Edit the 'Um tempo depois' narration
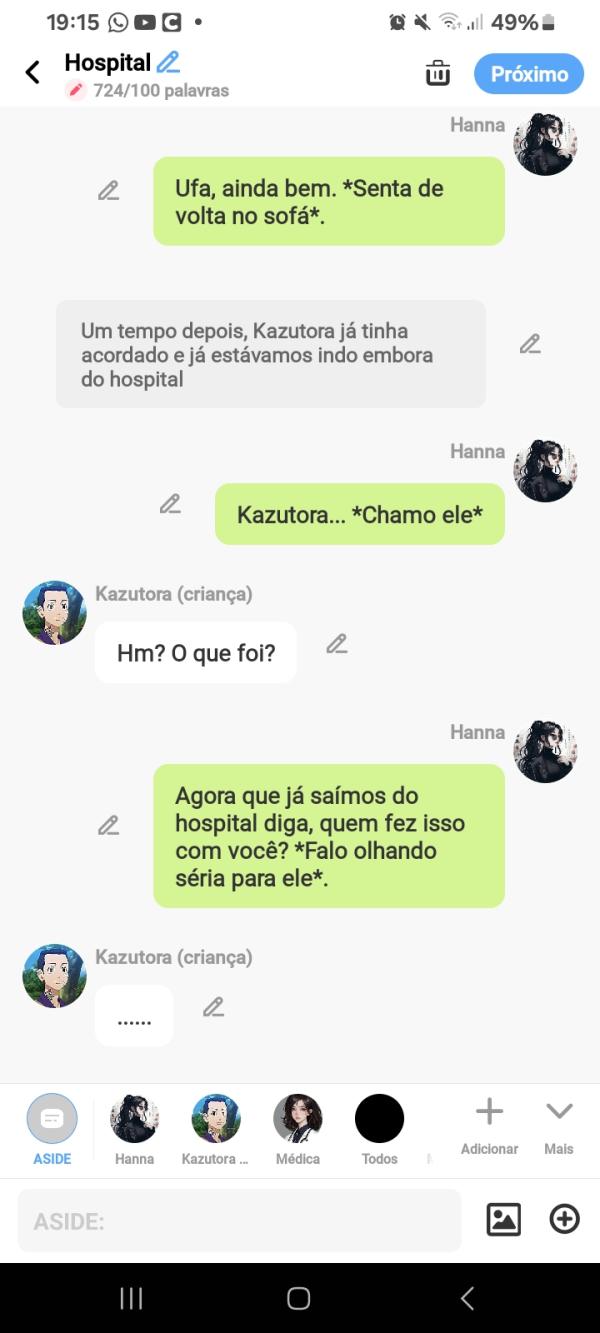Viewport: 600px width, 1333px height. click(x=530, y=344)
